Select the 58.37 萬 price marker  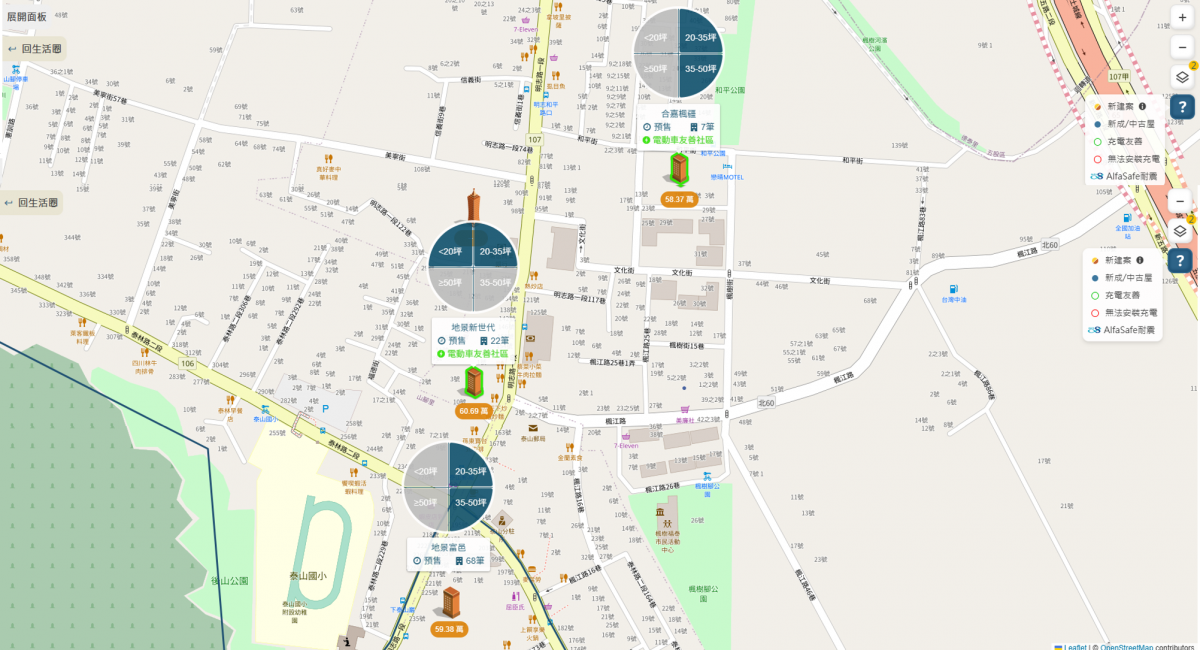(679, 200)
